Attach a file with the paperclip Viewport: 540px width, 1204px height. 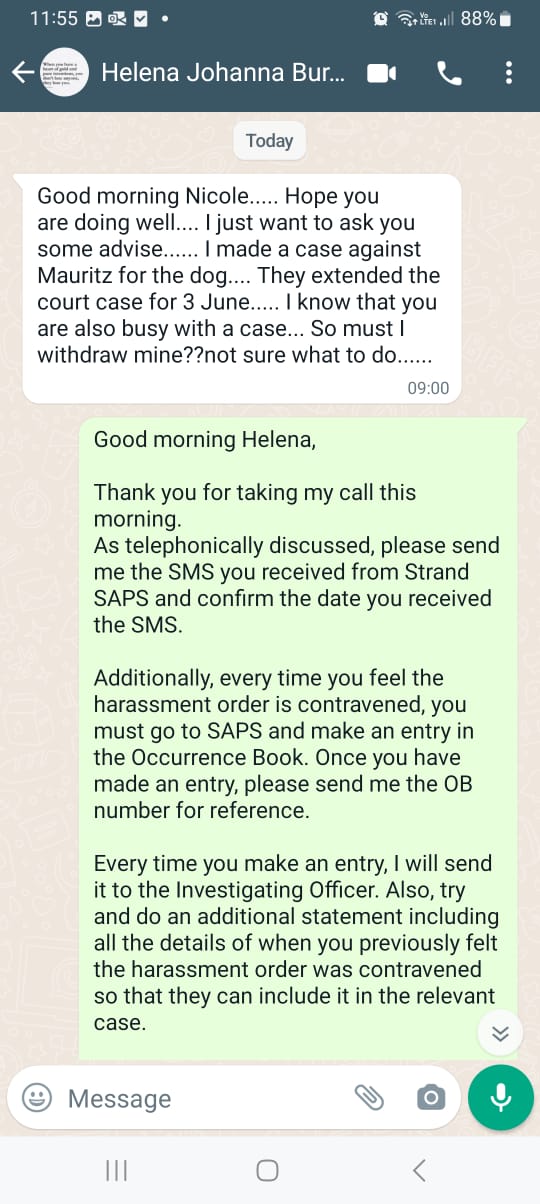[370, 1098]
